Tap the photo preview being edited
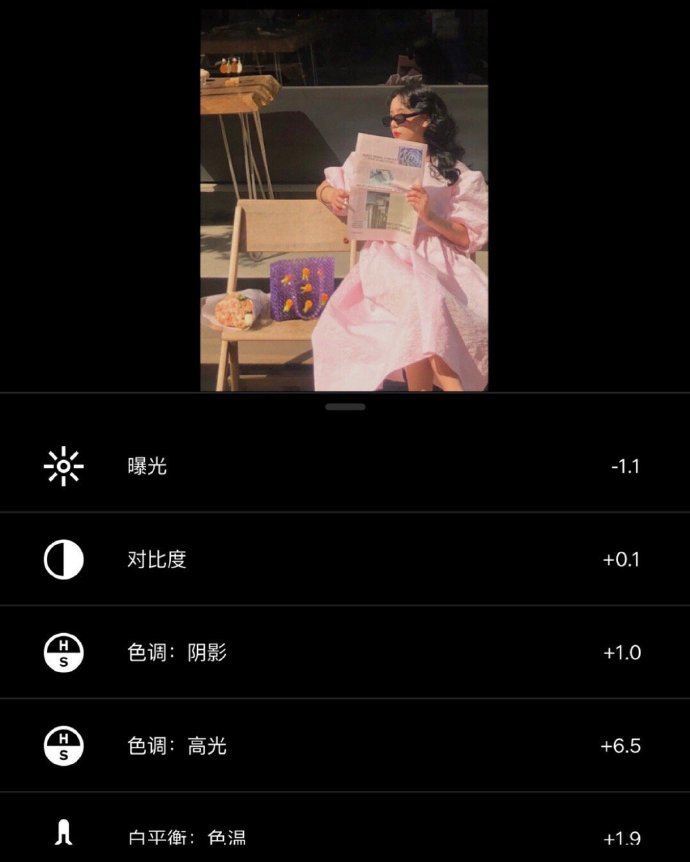The image size is (690, 862). coord(344,200)
